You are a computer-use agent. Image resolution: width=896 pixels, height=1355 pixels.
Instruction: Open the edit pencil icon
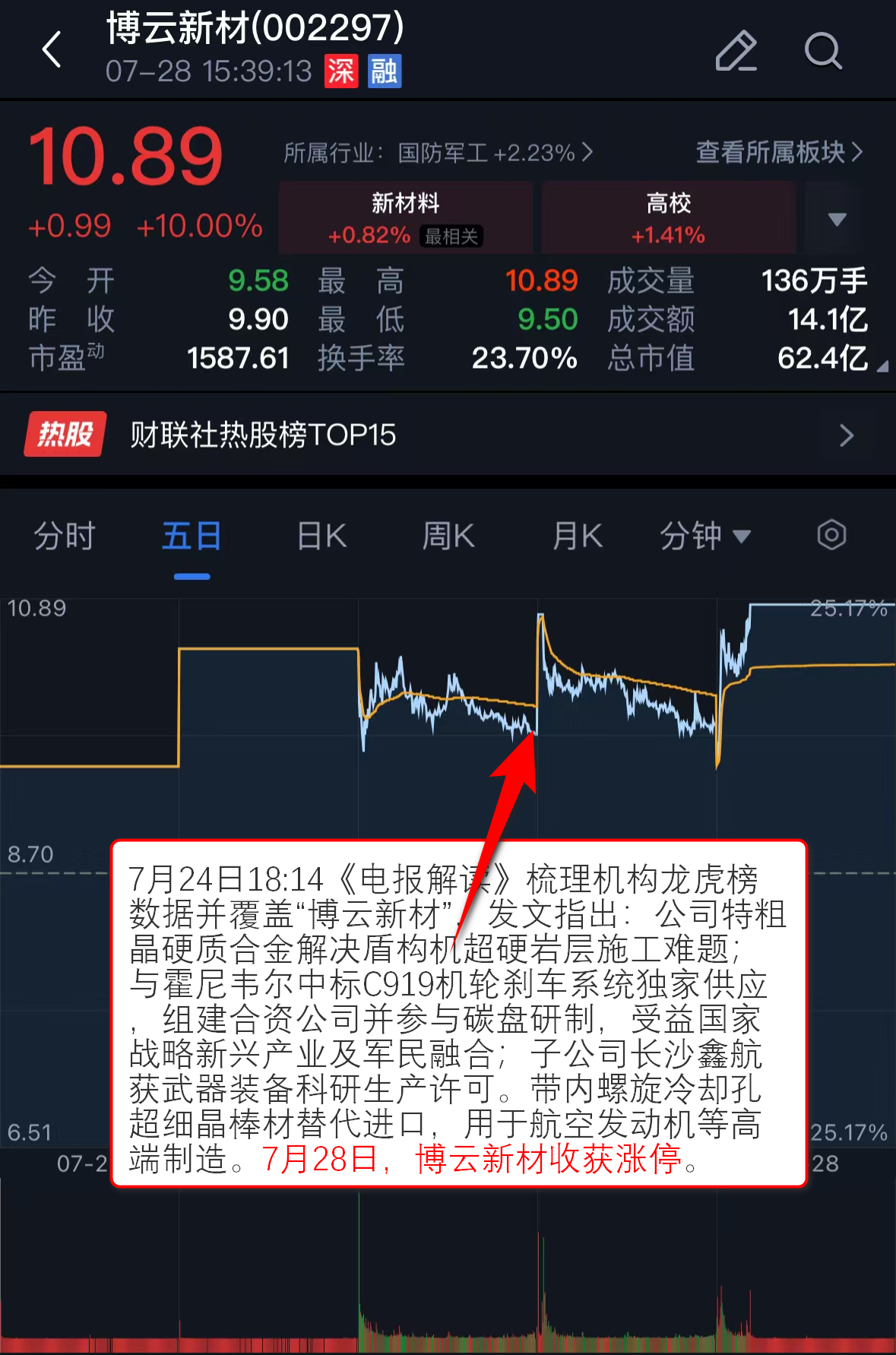point(736,51)
